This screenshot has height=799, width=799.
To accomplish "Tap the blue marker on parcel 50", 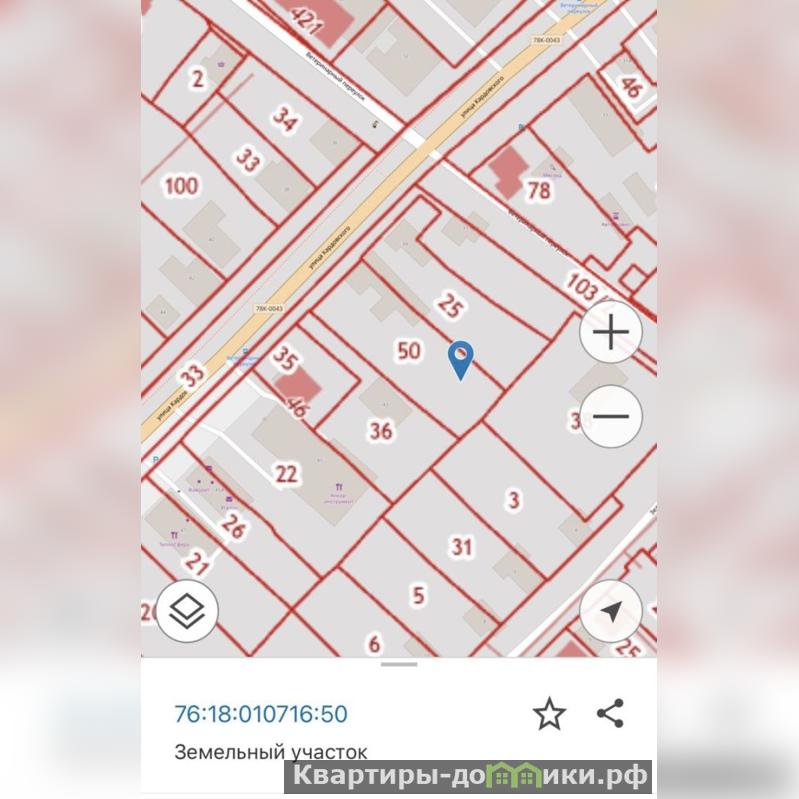I will tap(460, 359).
